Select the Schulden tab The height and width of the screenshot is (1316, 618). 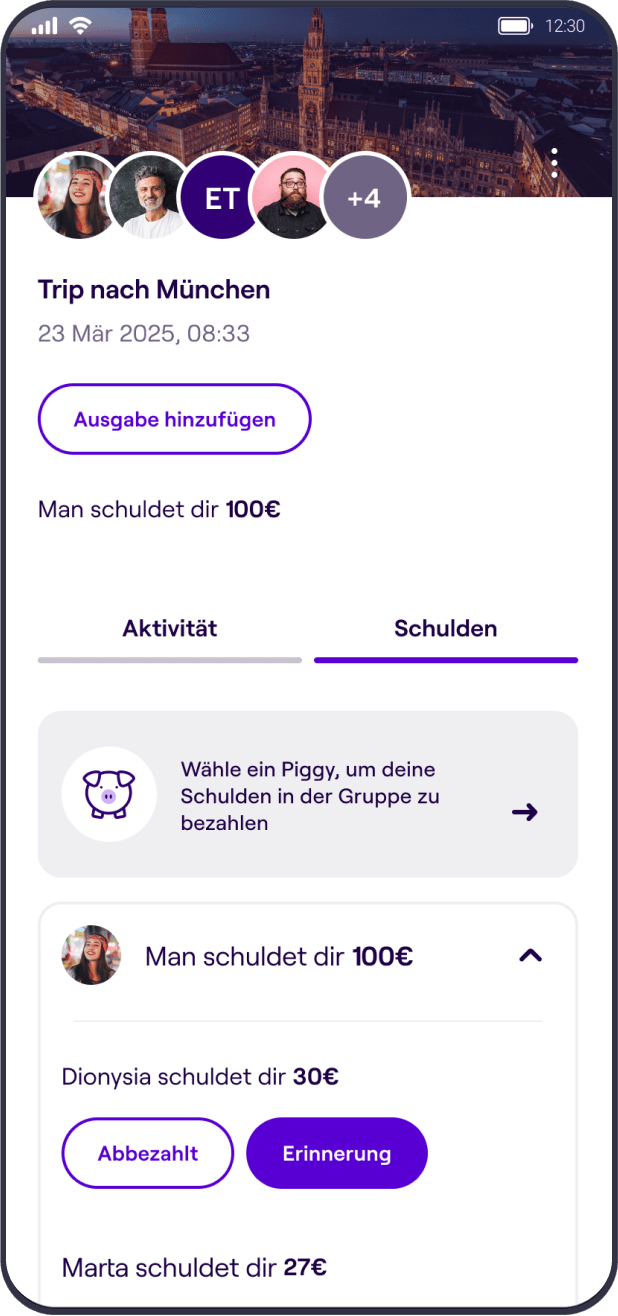click(x=446, y=629)
